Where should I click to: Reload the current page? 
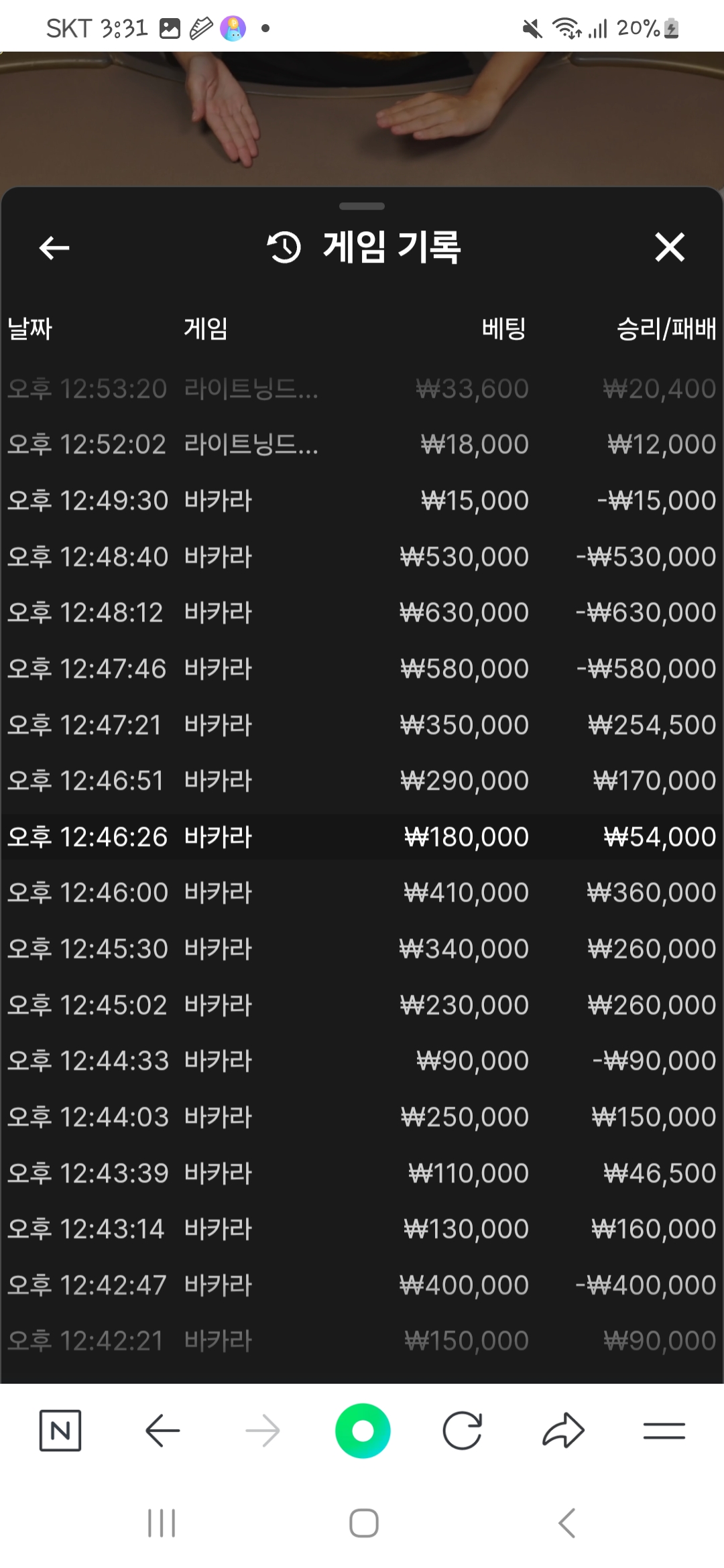pos(463,1431)
